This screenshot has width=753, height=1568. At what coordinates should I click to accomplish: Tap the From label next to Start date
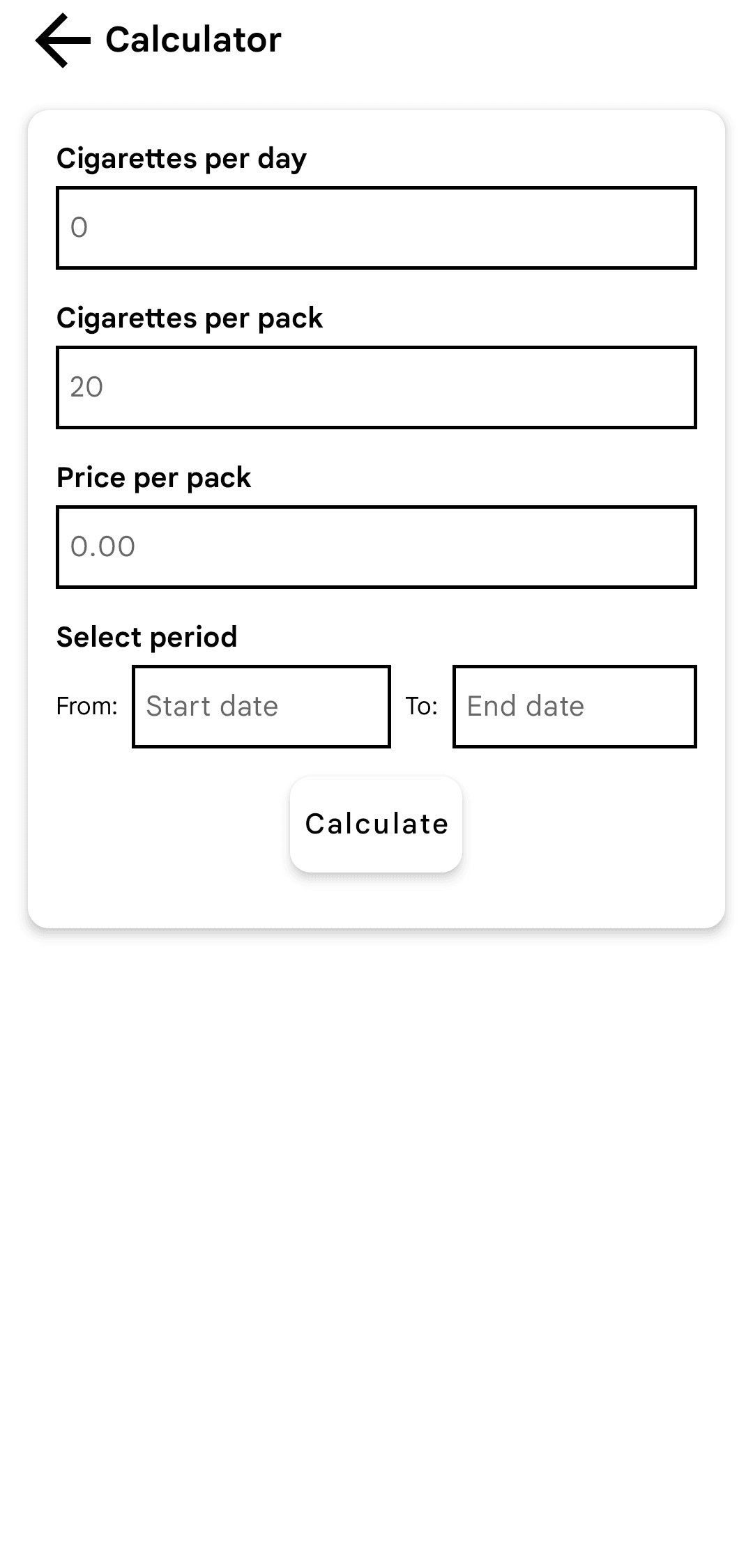86,706
